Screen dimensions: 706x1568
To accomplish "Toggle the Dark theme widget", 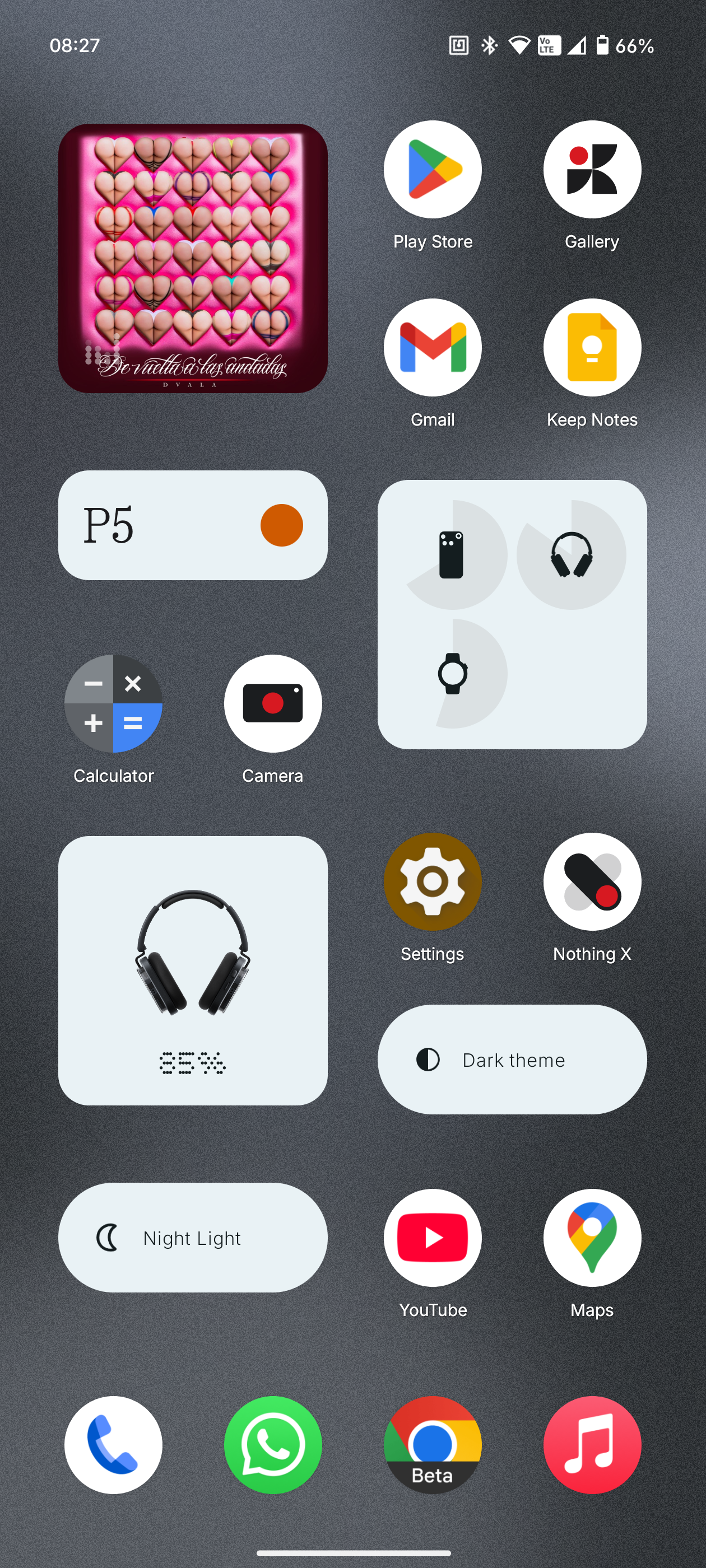I will [512, 1060].
